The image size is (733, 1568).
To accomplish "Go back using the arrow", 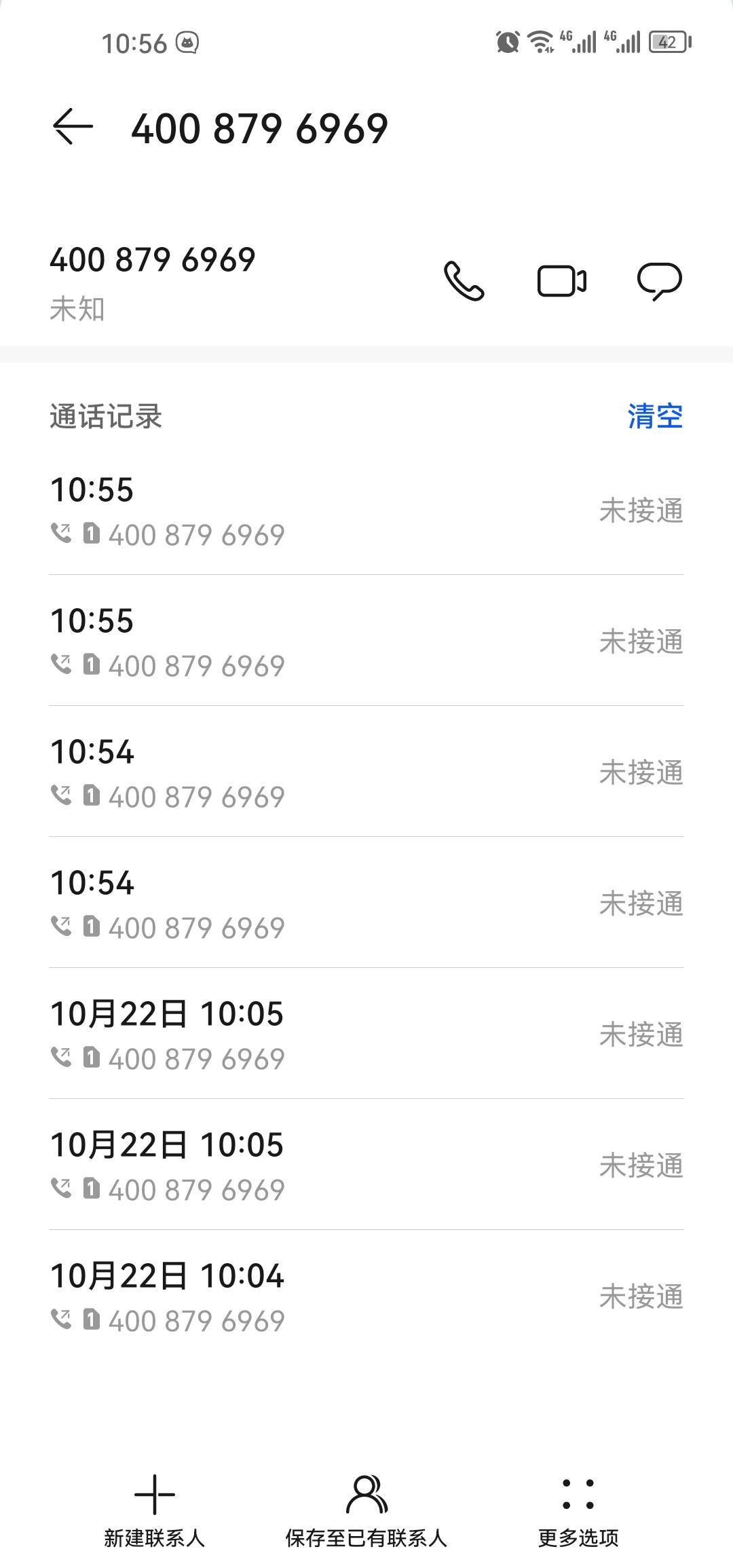I will [x=73, y=127].
